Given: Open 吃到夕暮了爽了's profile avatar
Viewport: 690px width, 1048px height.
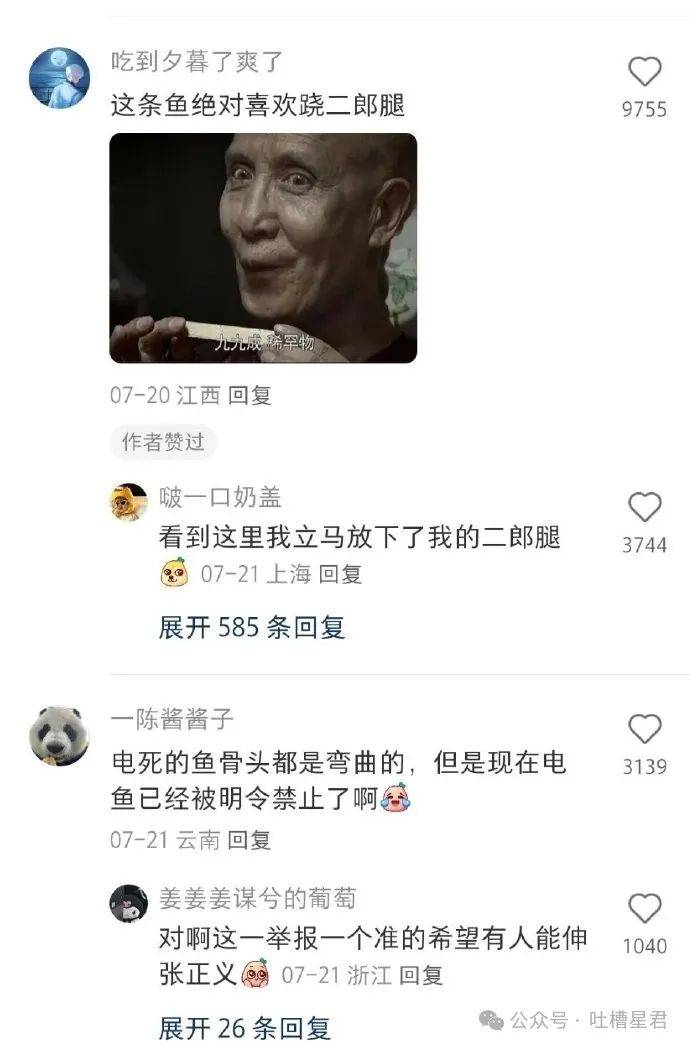Looking at the screenshot, I should 59,77.
